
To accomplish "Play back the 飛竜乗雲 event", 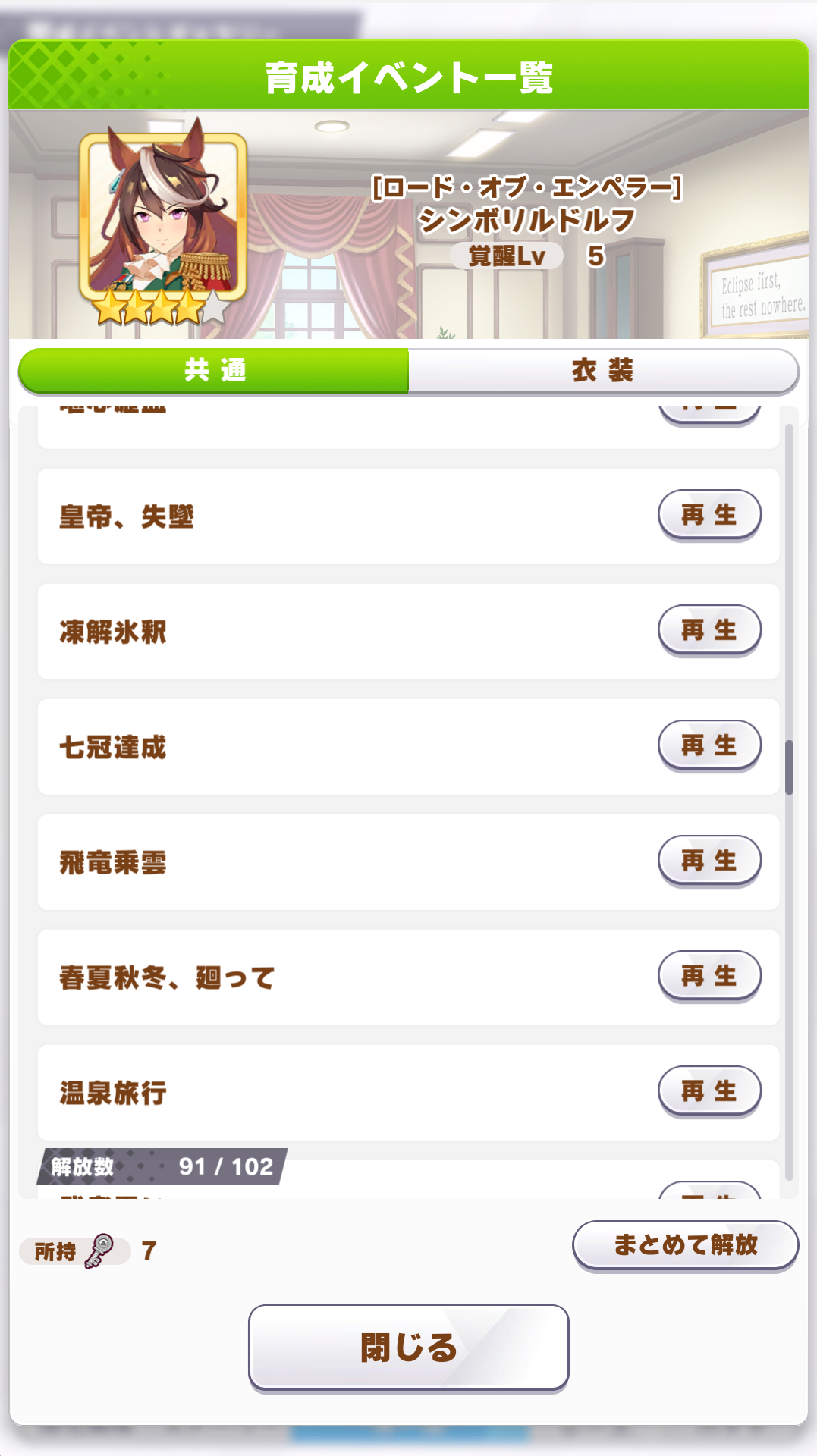I will coord(709,861).
